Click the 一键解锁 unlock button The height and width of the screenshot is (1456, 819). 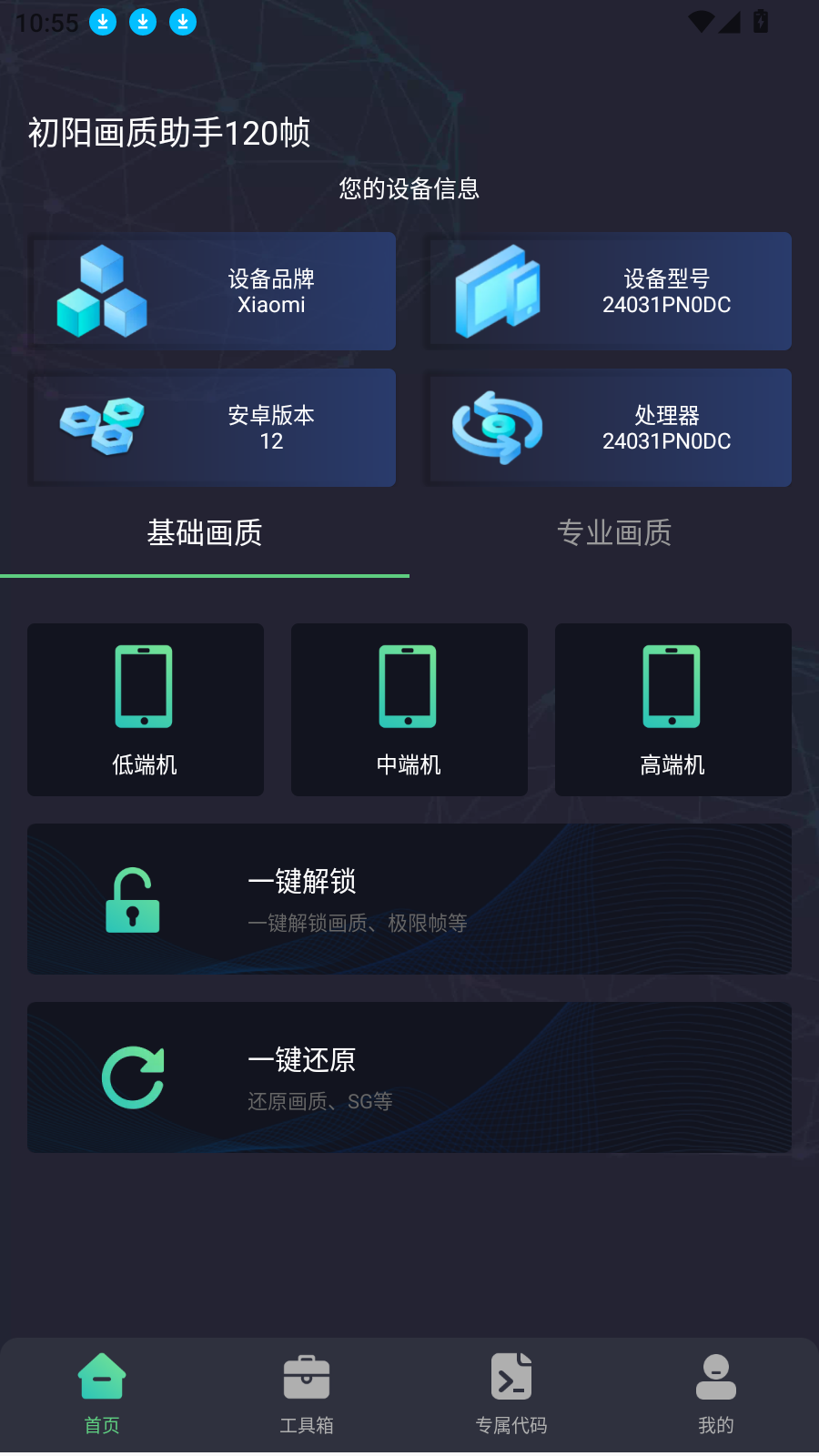(x=409, y=899)
